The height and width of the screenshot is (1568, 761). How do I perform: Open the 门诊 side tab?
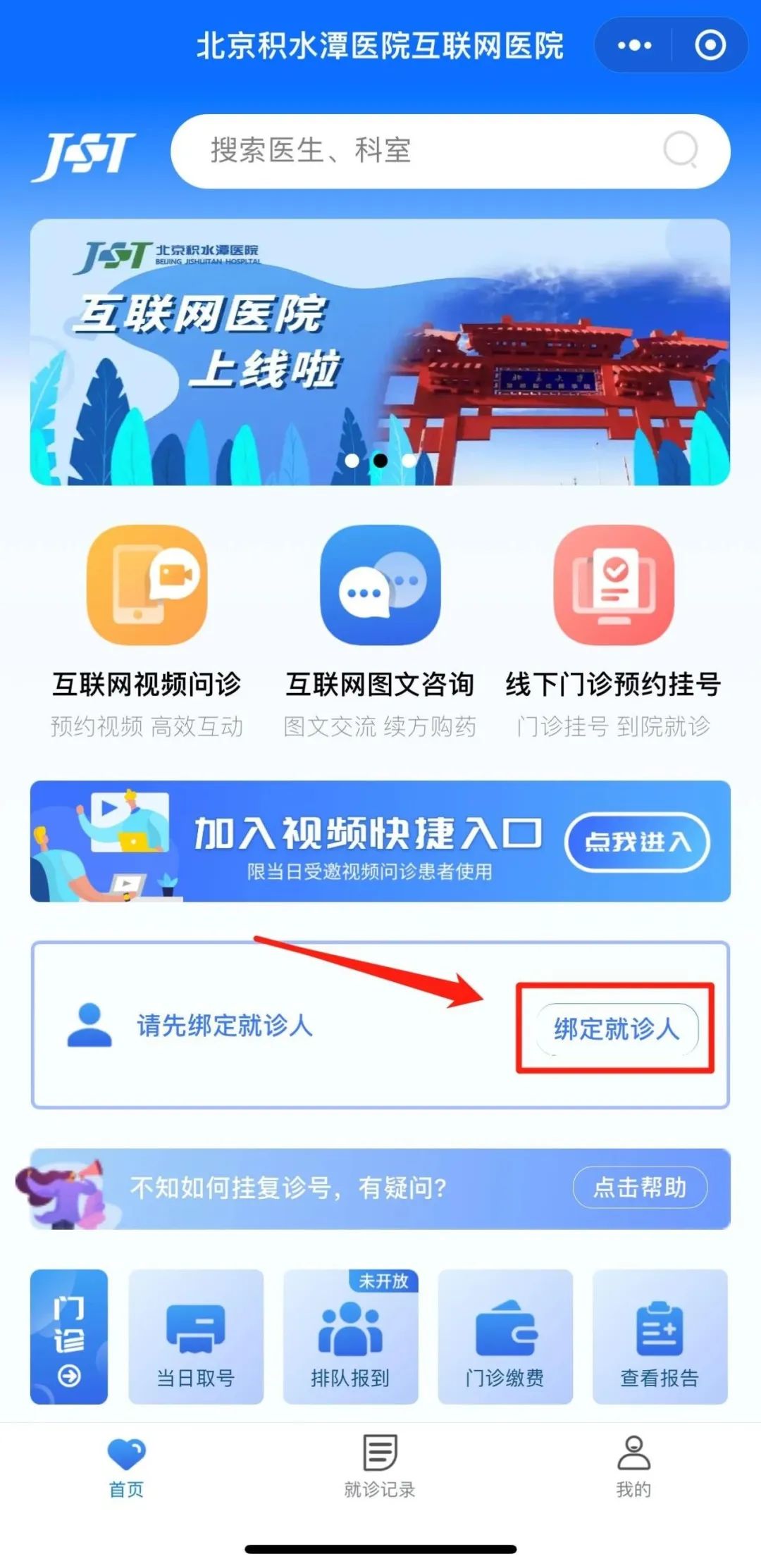tap(69, 1336)
